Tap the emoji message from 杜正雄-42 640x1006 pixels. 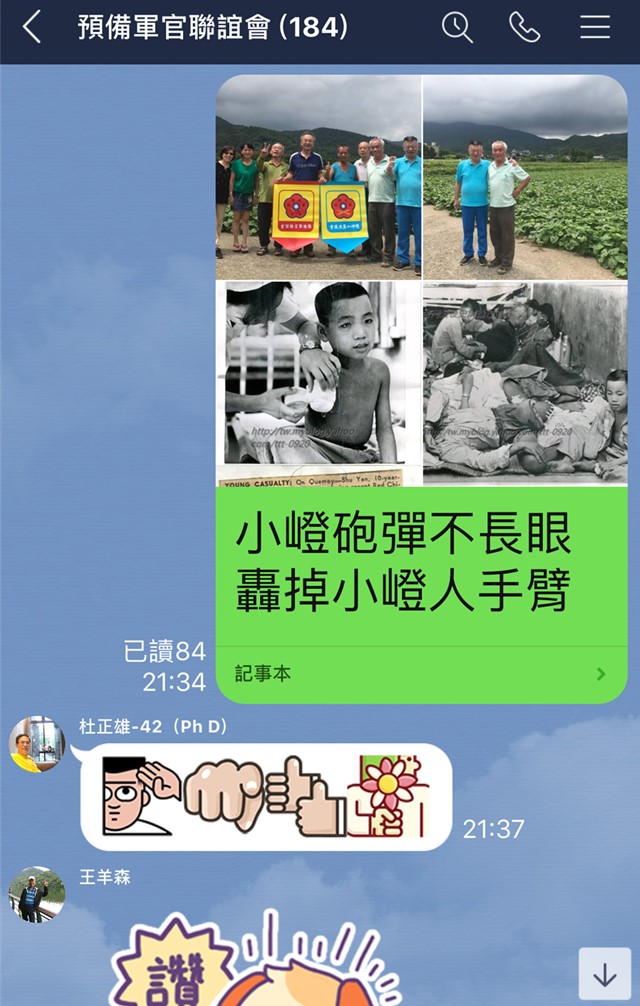pyautogui.click(x=266, y=796)
